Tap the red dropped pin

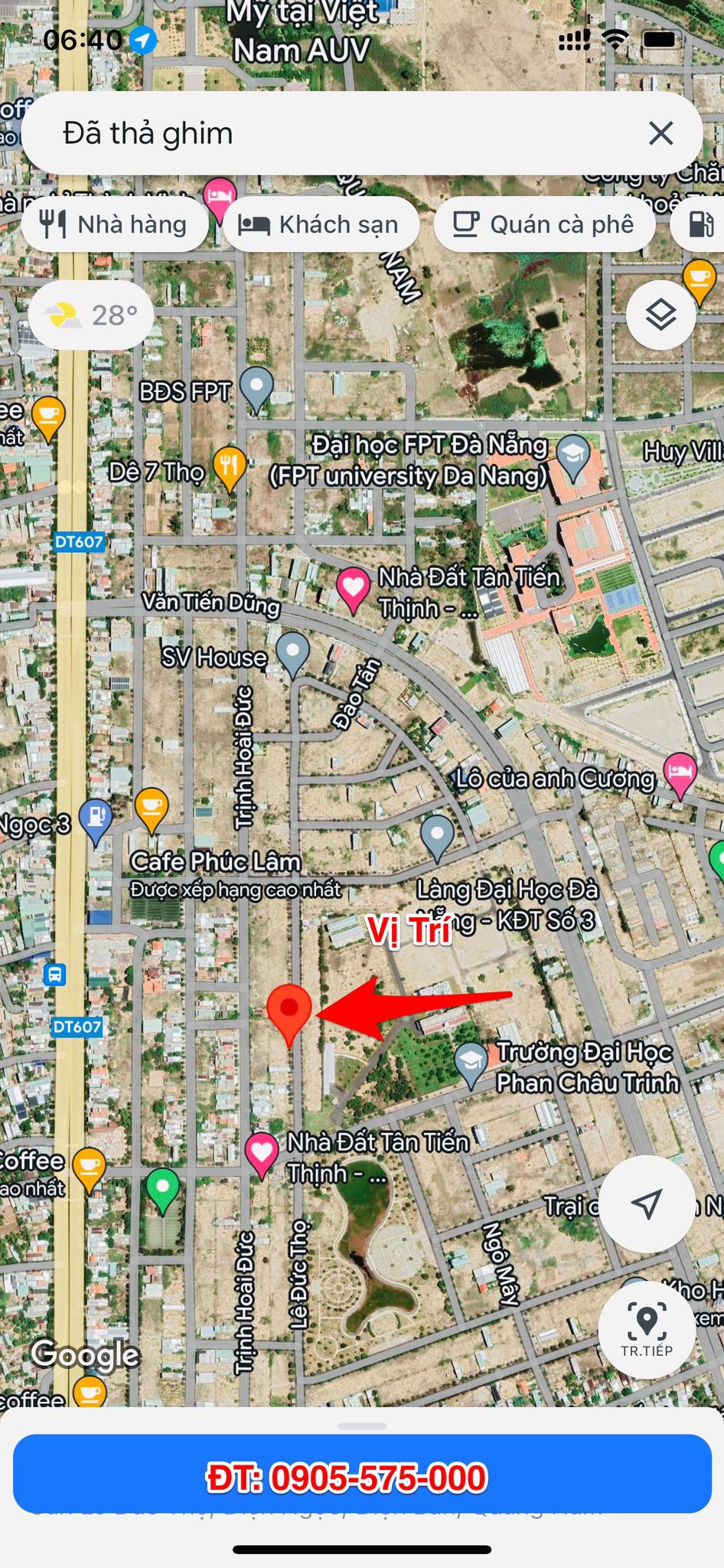[x=289, y=1011]
